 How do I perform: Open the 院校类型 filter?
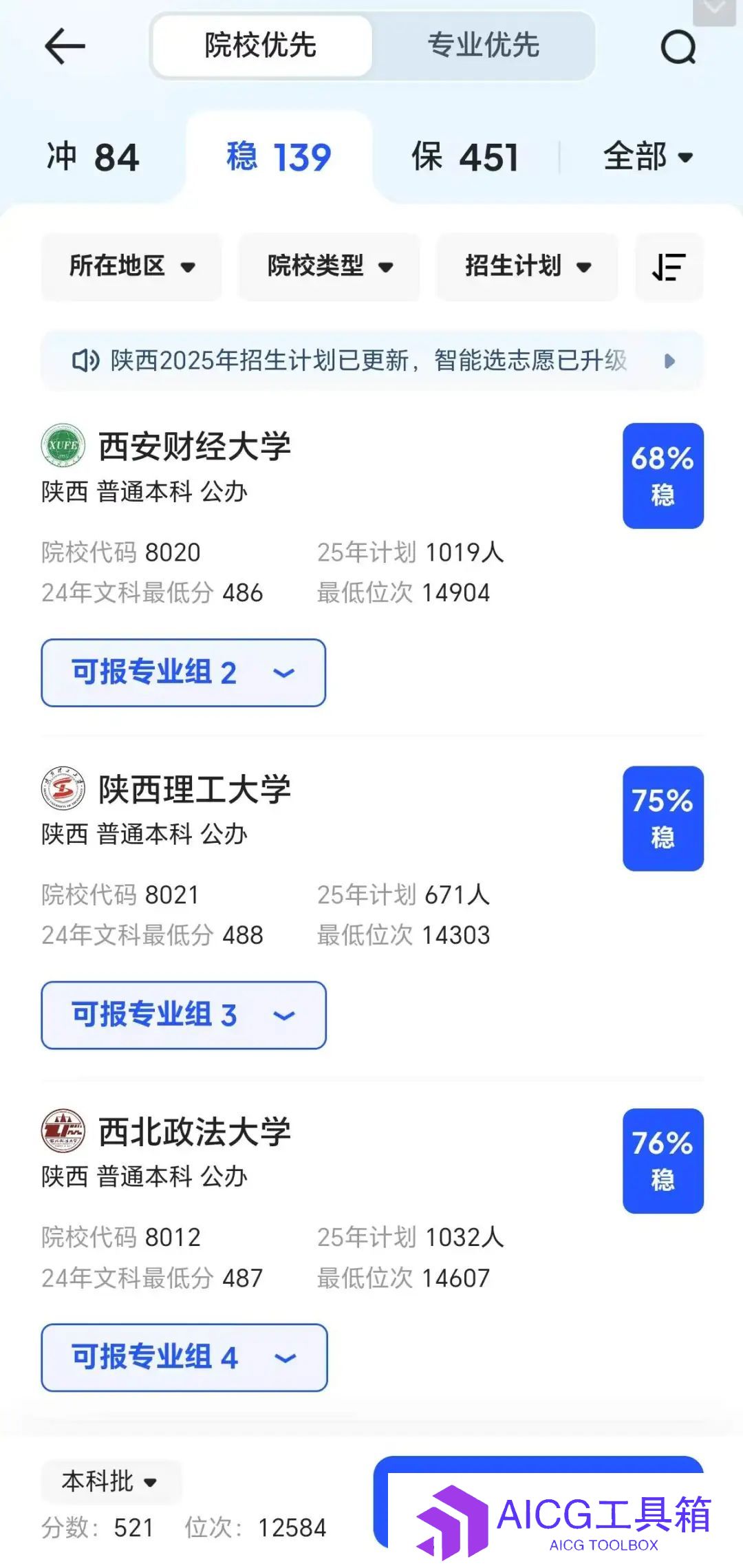330,266
